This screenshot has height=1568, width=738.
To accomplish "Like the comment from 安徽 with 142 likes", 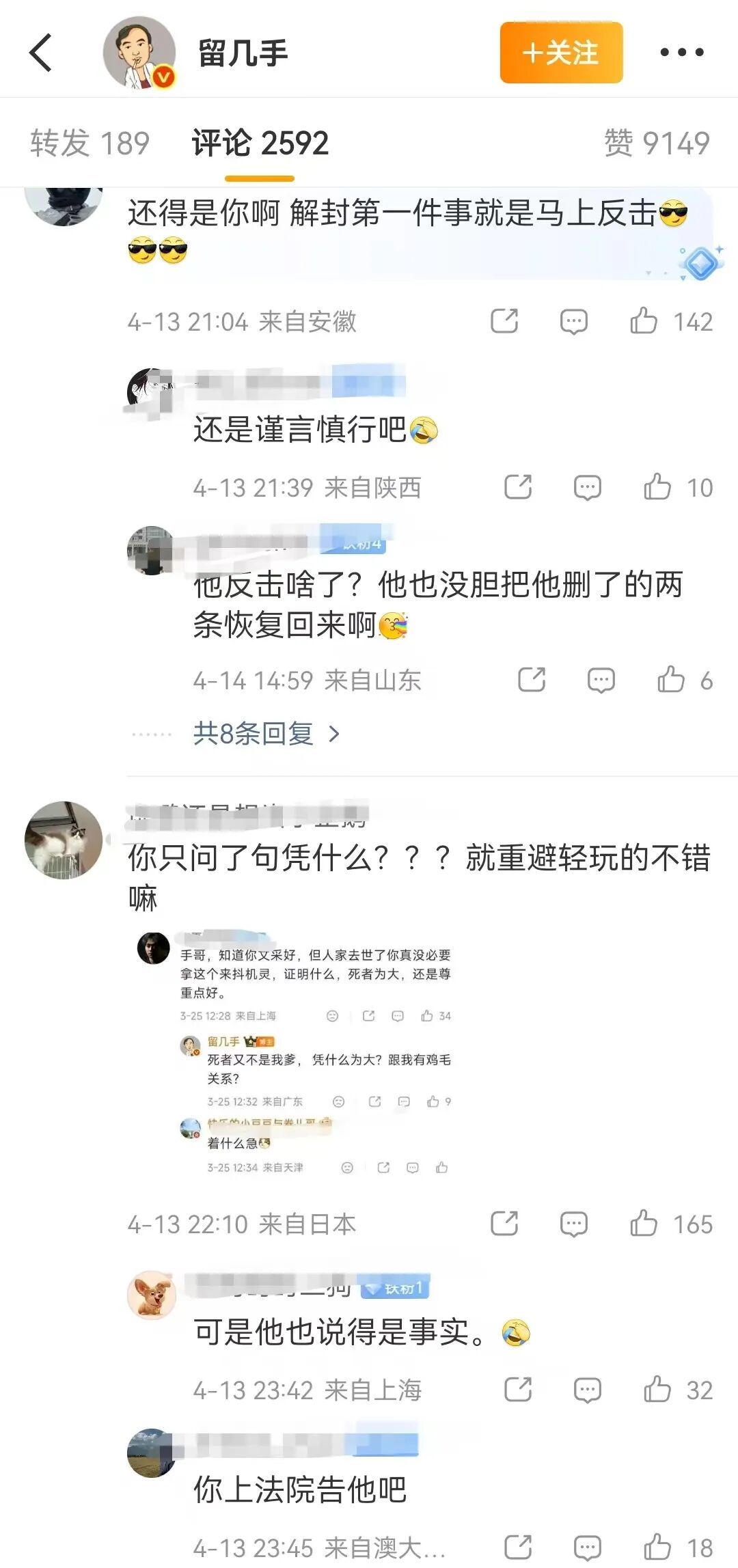I will click(644, 320).
